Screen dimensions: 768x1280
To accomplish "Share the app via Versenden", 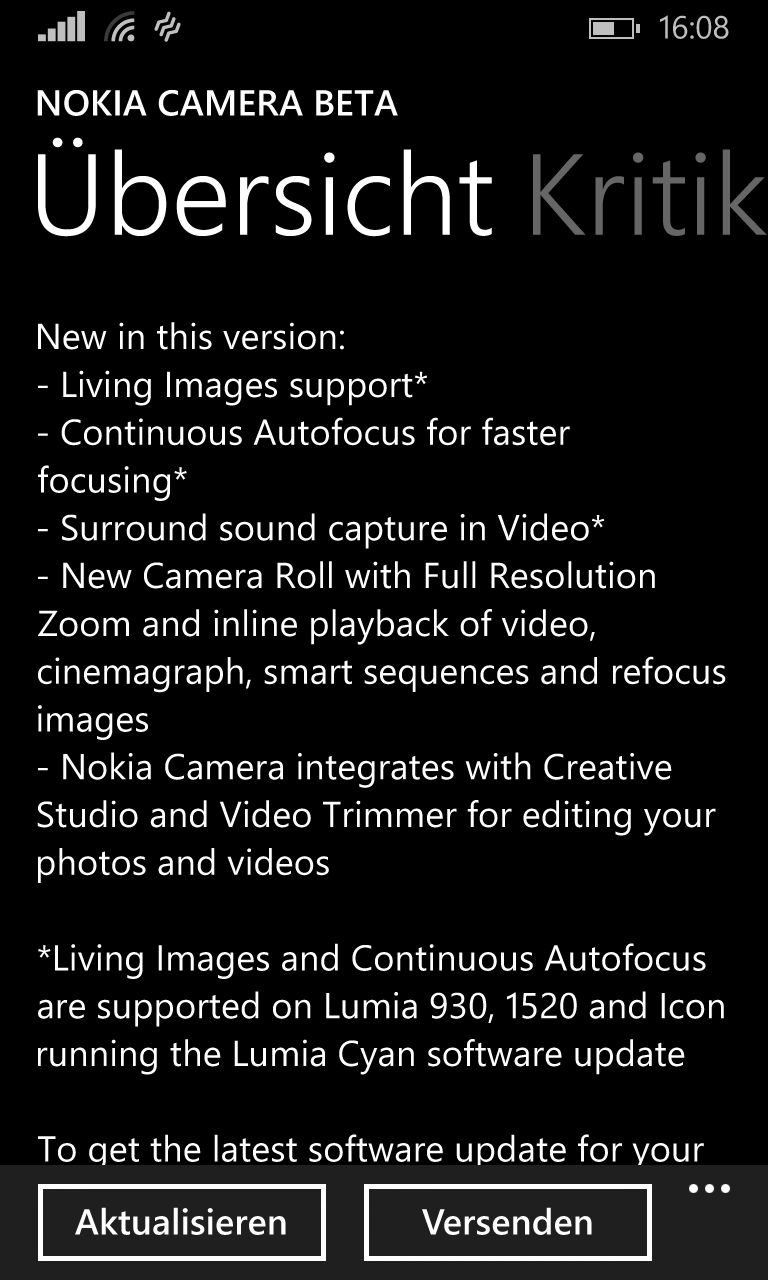I will tap(507, 1222).
